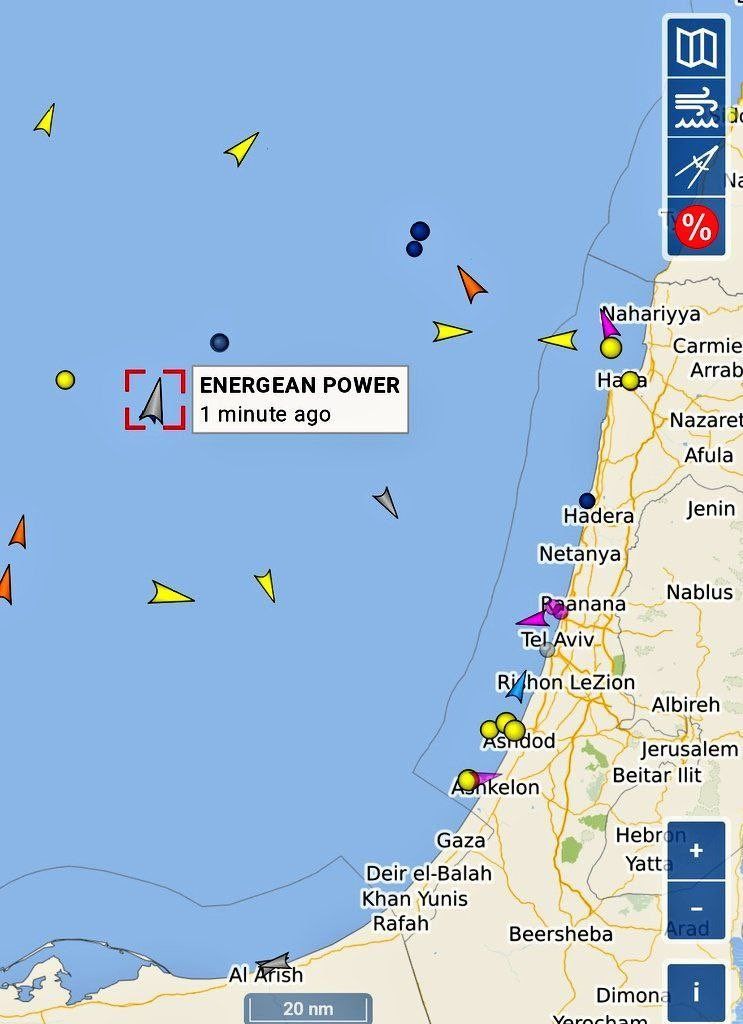Image resolution: width=743 pixels, height=1024 pixels.
Task: Select the gray vessel near Al Arish
Action: click(273, 964)
